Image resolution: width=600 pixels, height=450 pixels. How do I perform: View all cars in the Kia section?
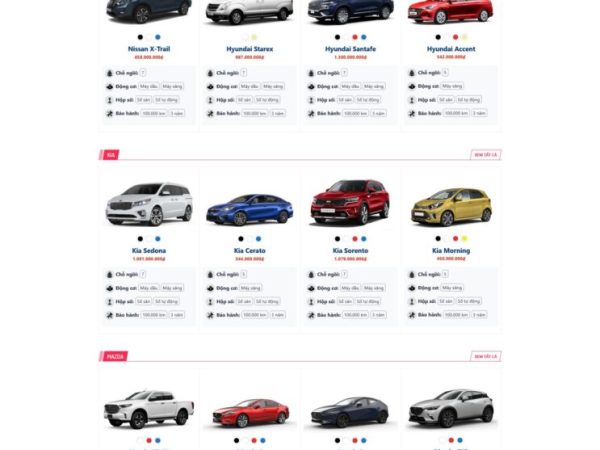[x=485, y=155]
